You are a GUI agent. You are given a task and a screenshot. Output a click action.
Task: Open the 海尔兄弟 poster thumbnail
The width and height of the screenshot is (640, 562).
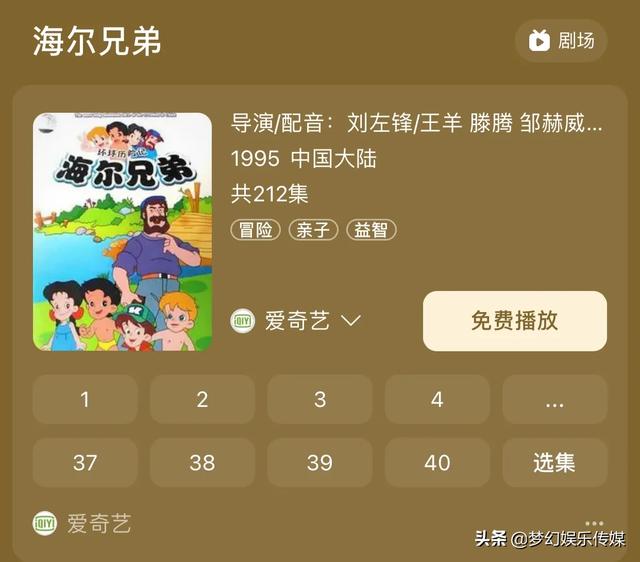pos(122,232)
